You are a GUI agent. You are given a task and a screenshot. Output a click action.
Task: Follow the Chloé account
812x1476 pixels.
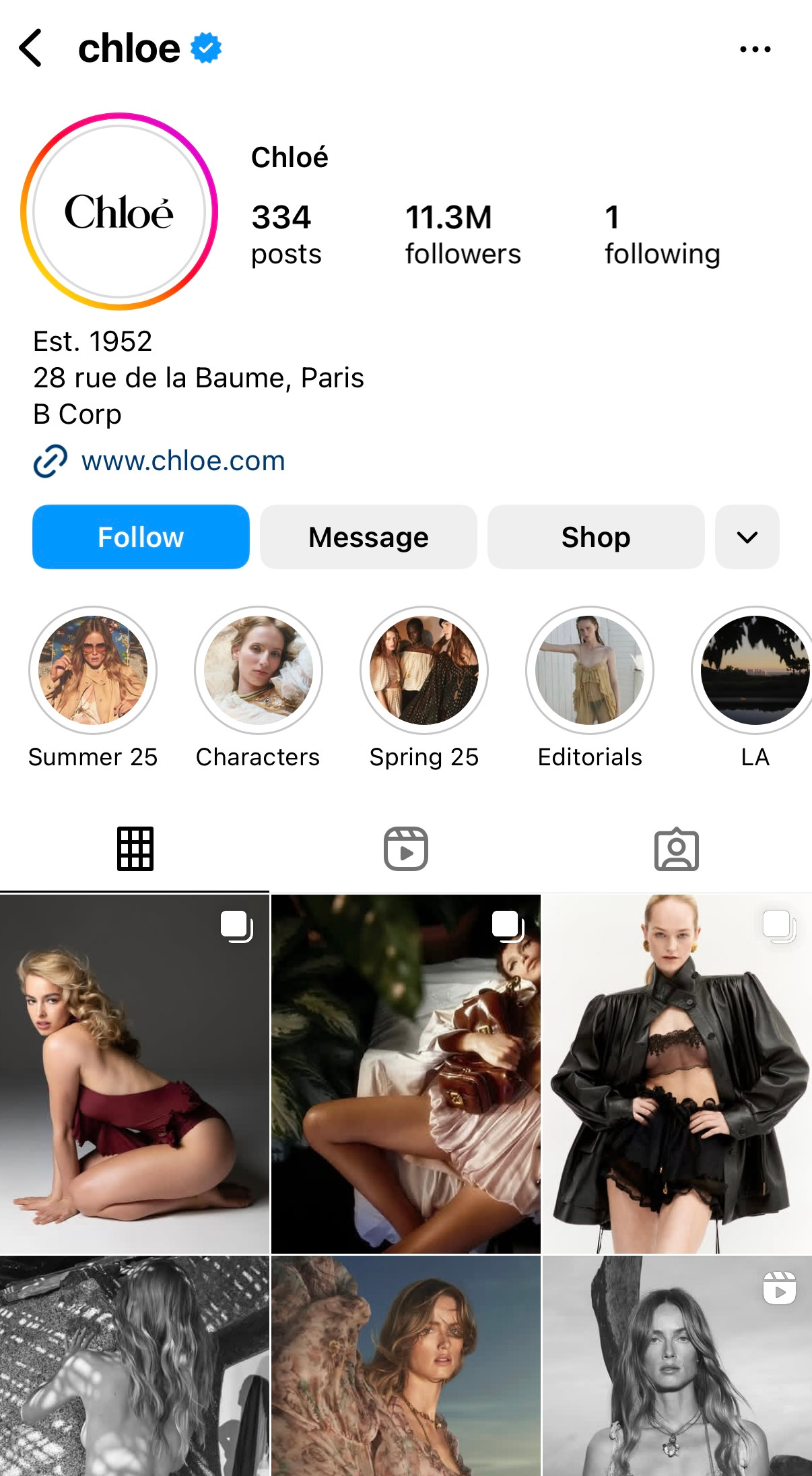(141, 537)
